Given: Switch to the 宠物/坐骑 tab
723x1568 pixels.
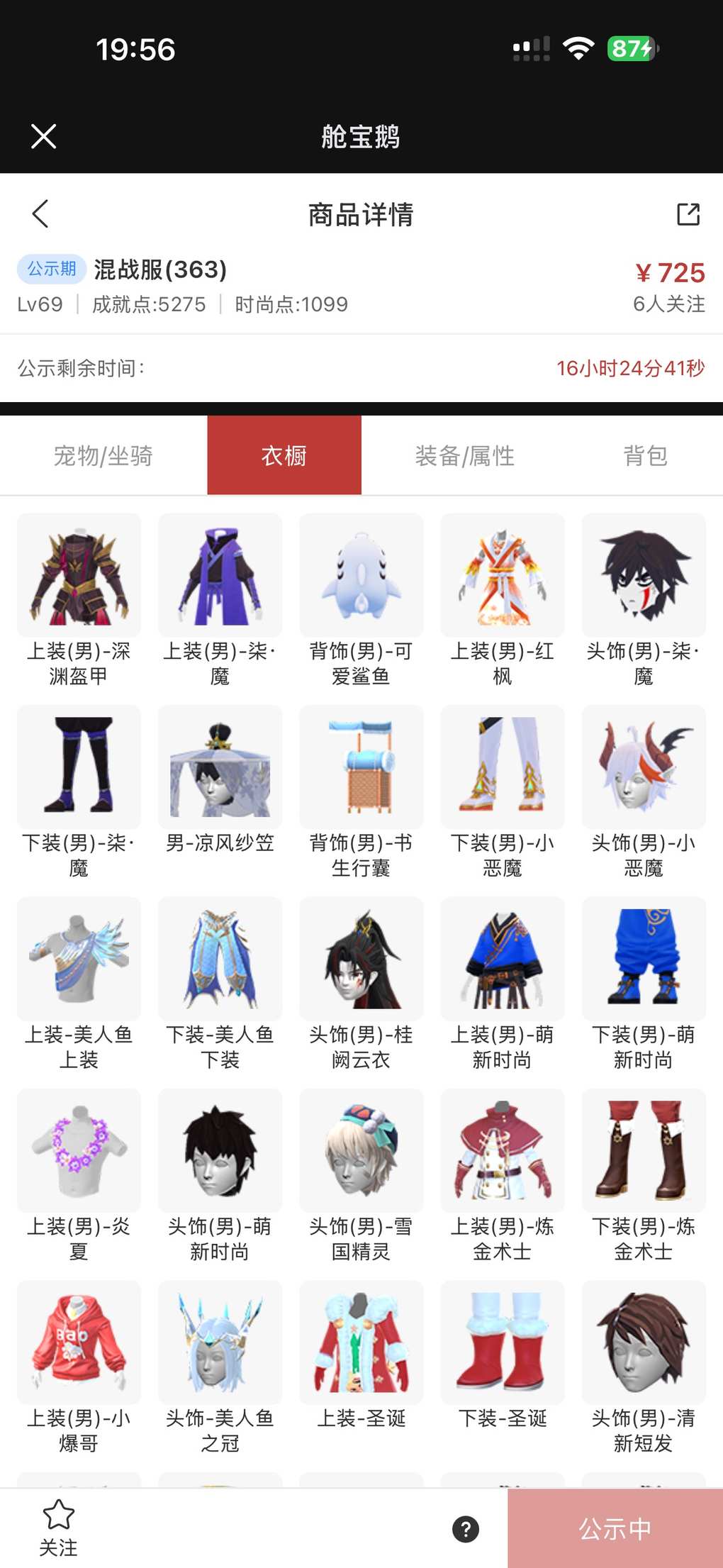Looking at the screenshot, I should (103, 456).
